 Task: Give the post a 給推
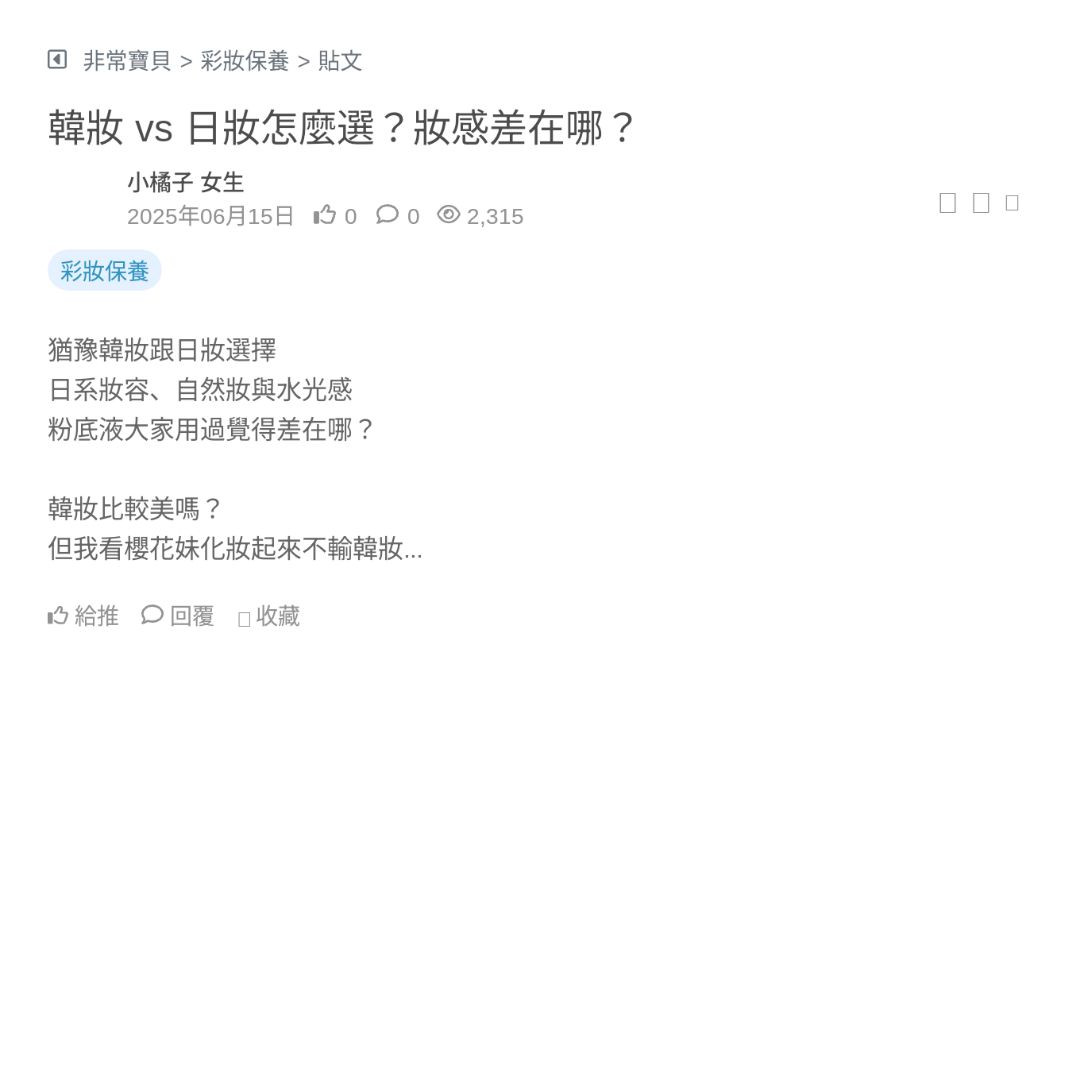click(x=83, y=616)
